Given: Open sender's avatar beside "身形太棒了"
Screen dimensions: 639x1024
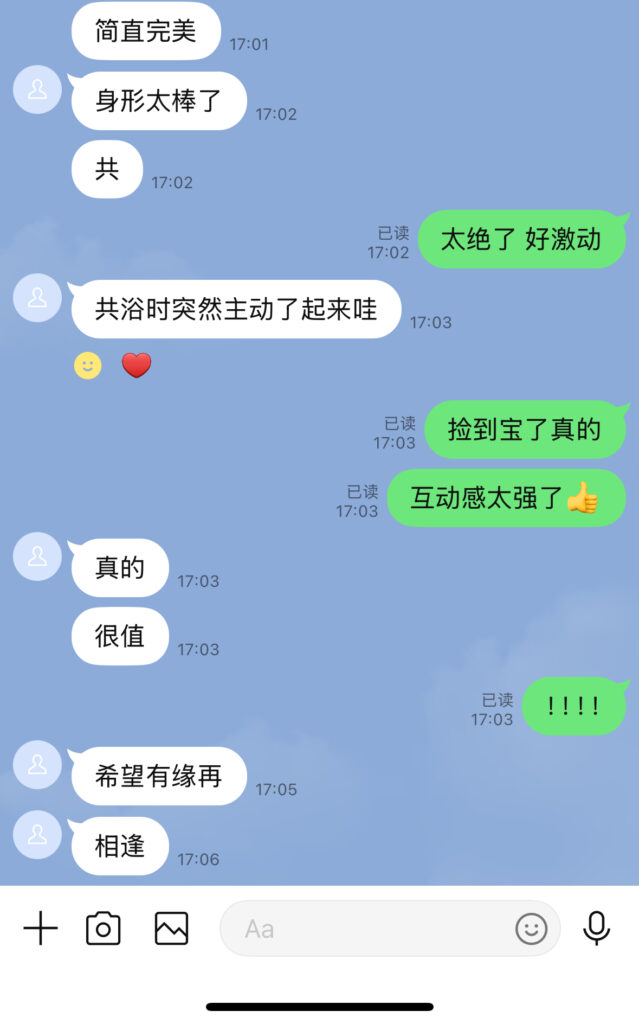Looking at the screenshot, I should 38,90.
